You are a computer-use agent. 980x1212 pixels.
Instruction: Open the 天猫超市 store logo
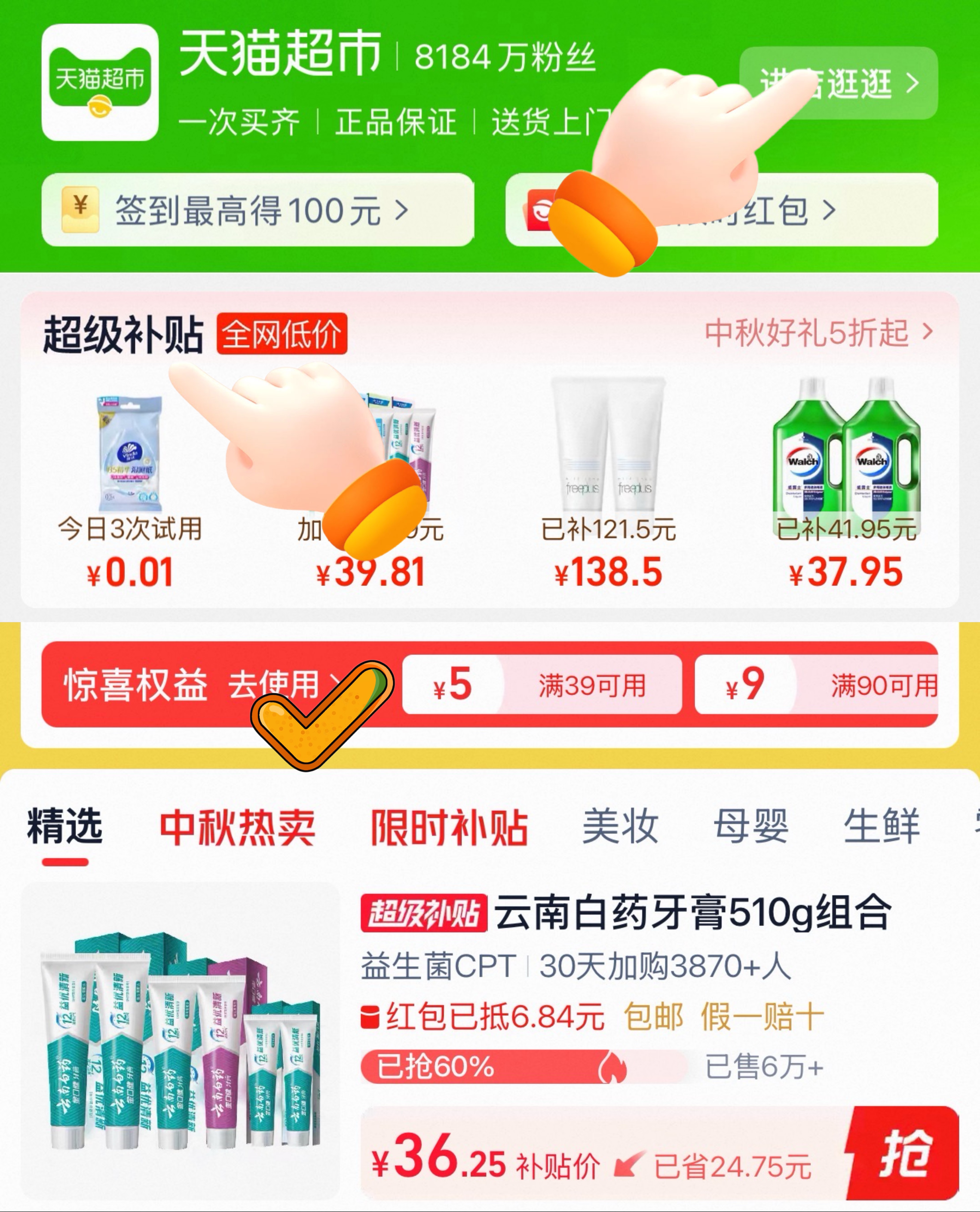pyautogui.click(x=100, y=82)
